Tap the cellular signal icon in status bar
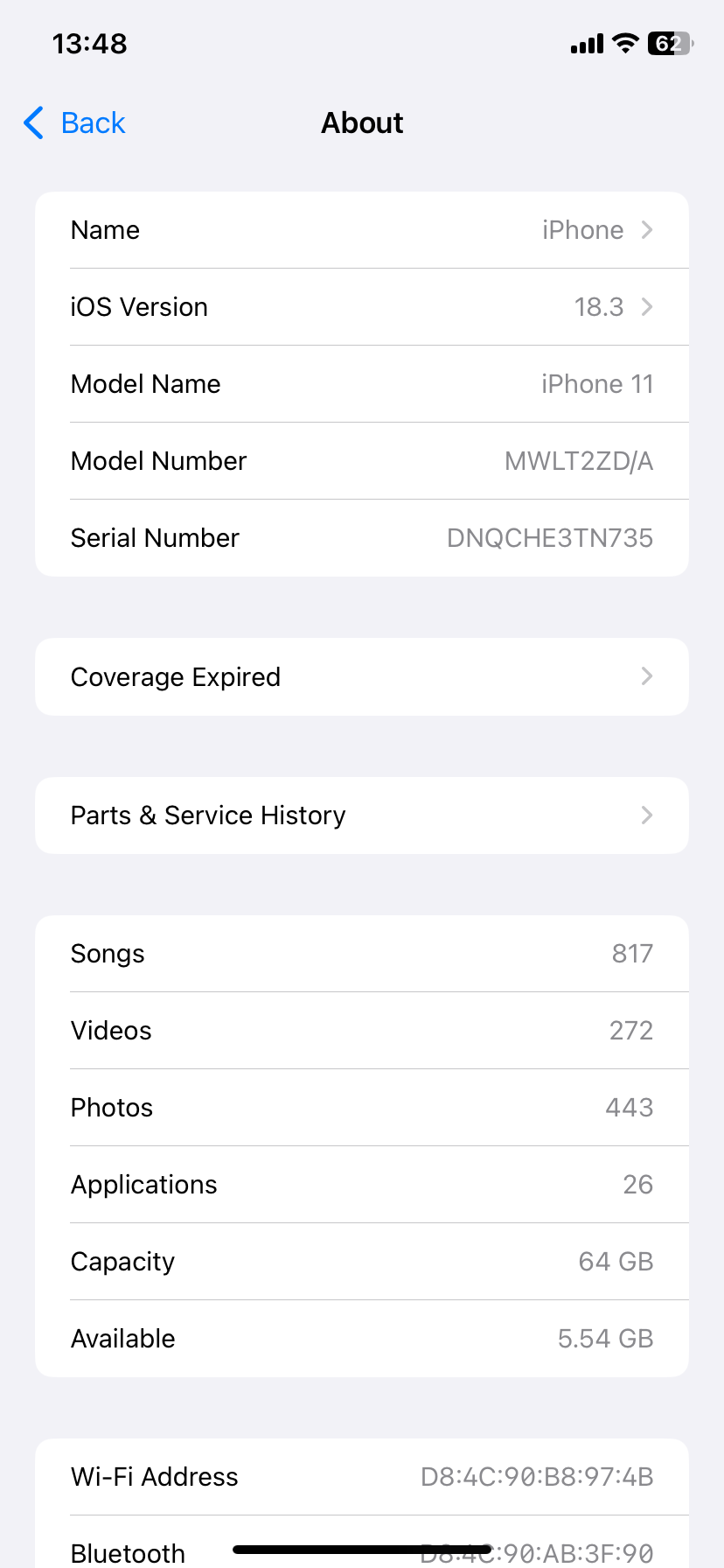 tap(584, 44)
